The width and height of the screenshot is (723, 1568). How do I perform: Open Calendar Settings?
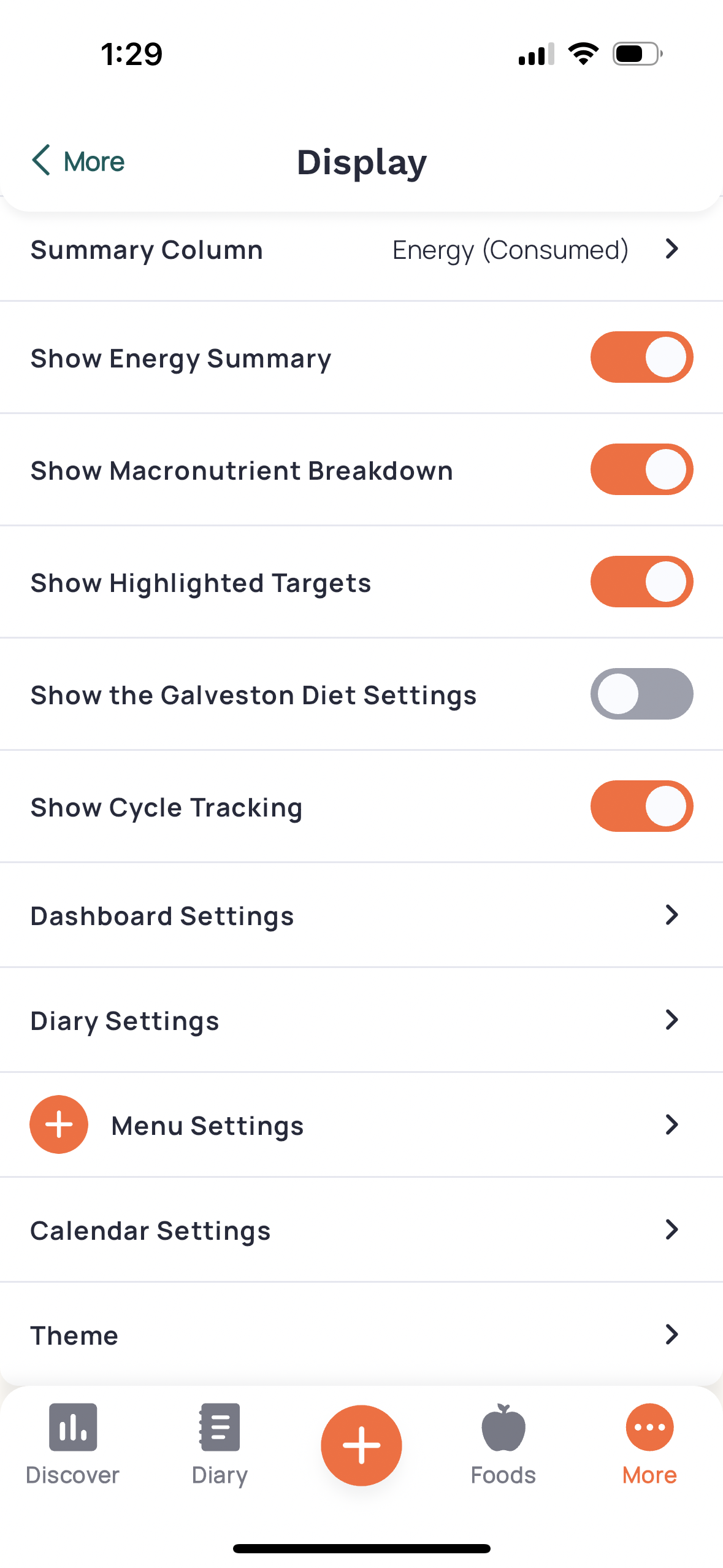(x=361, y=1230)
